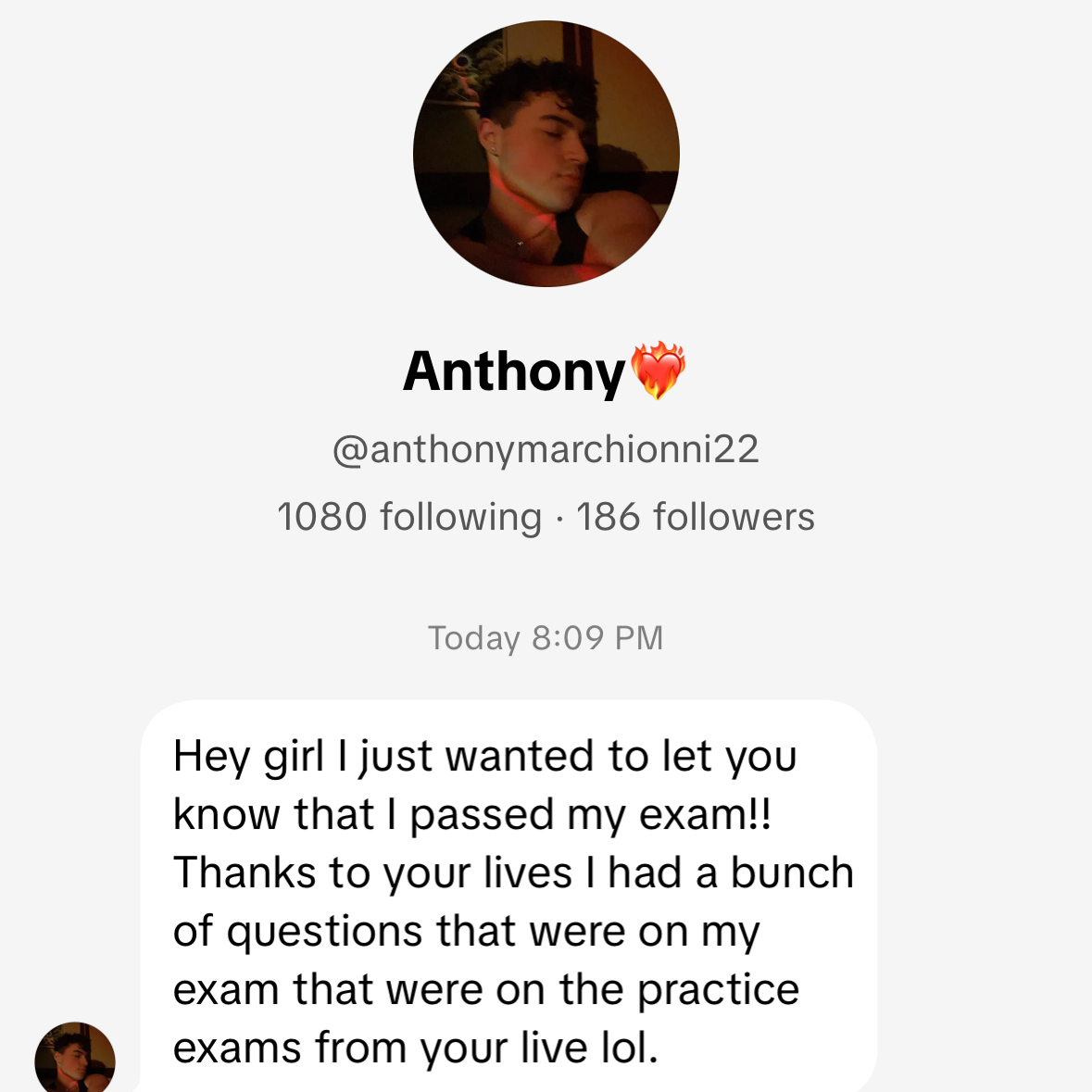
Task: Open Anthony's large profile picture
Action: (x=546, y=154)
